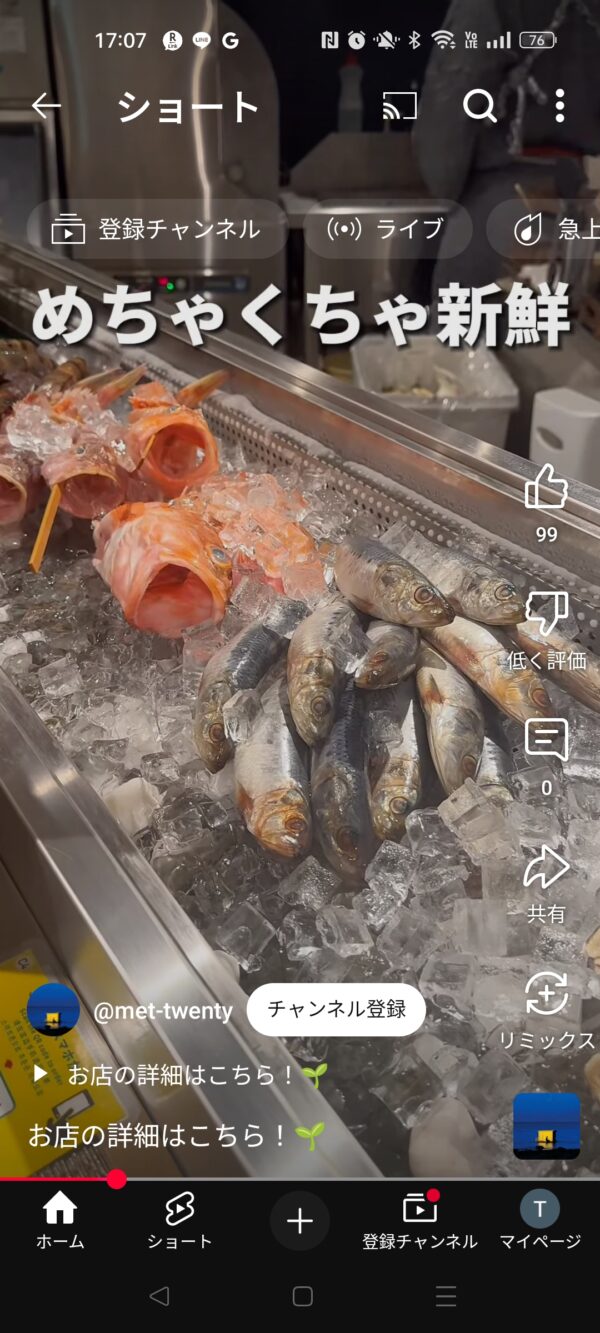Tap the system back button

pyautogui.click(x=159, y=1296)
